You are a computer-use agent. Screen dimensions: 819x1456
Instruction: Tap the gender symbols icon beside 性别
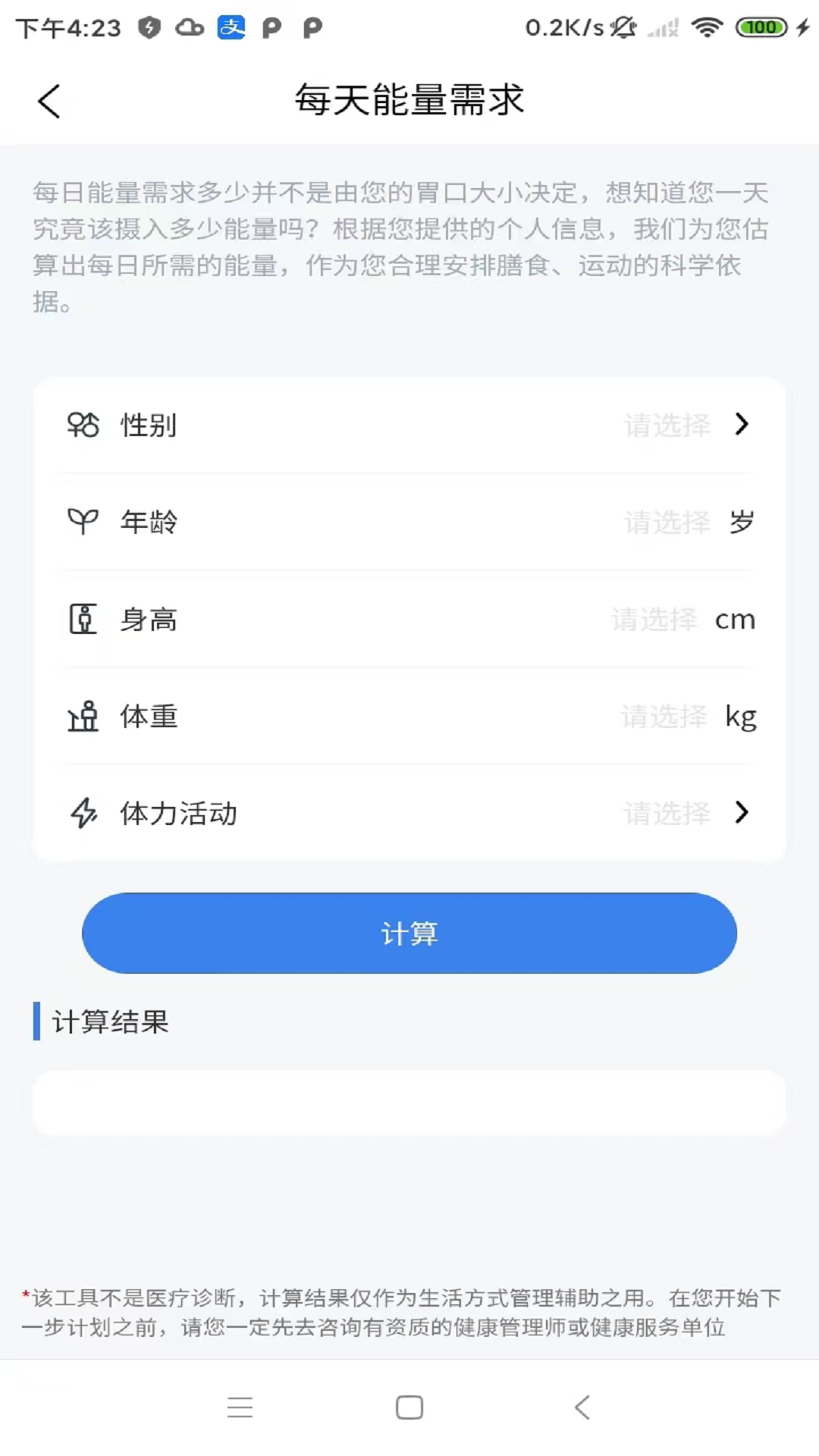point(83,425)
